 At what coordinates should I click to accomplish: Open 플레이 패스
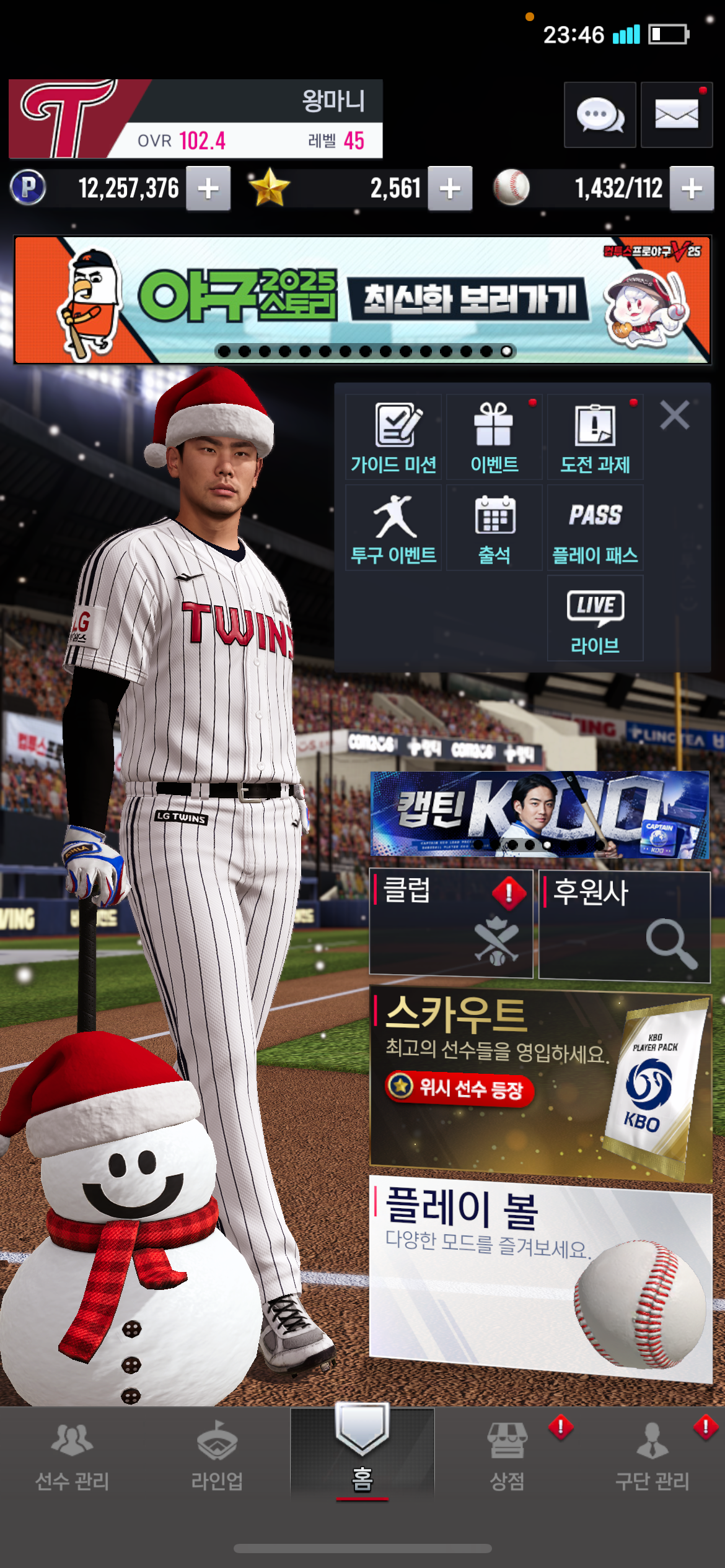595,528
